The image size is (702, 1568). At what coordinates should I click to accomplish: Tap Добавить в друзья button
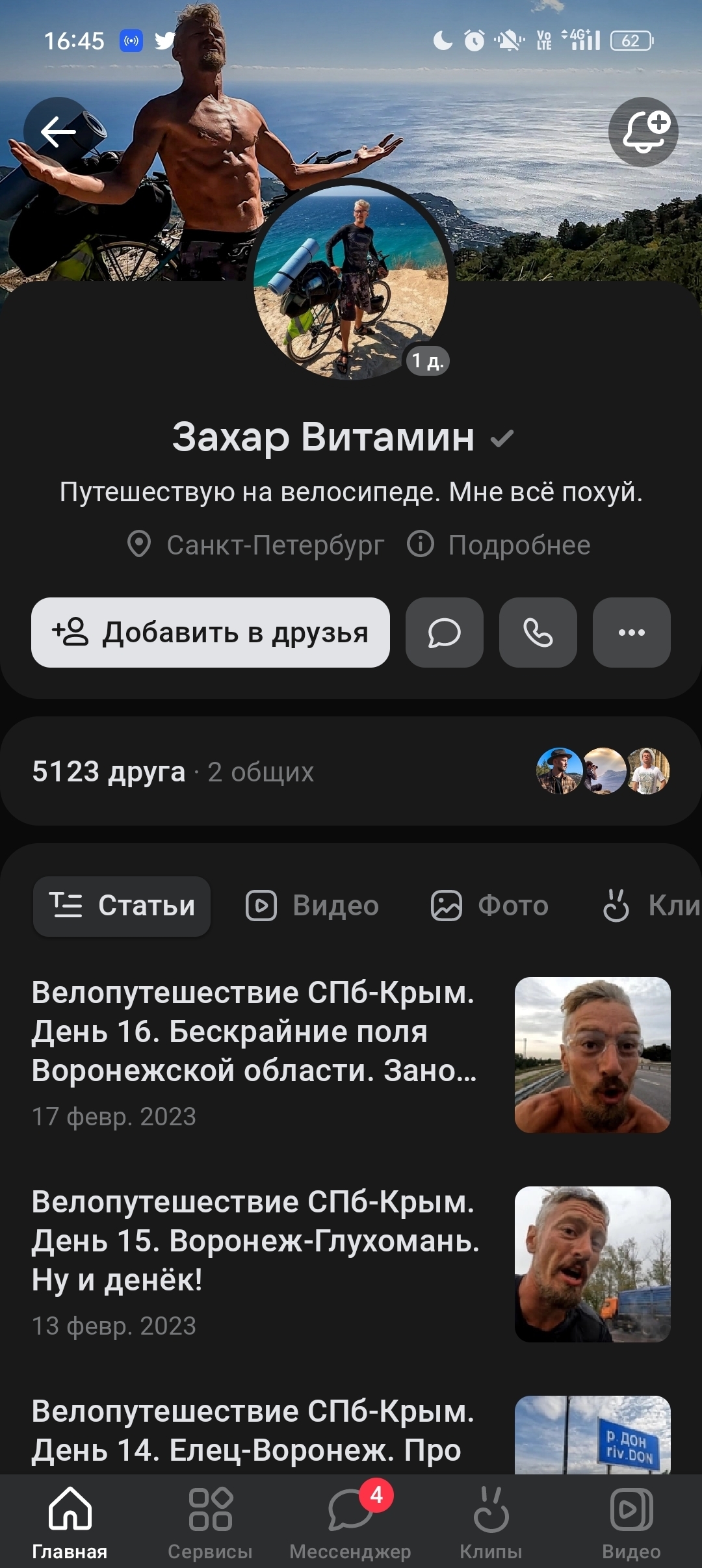pyautogui.click(x=211, y=633)
